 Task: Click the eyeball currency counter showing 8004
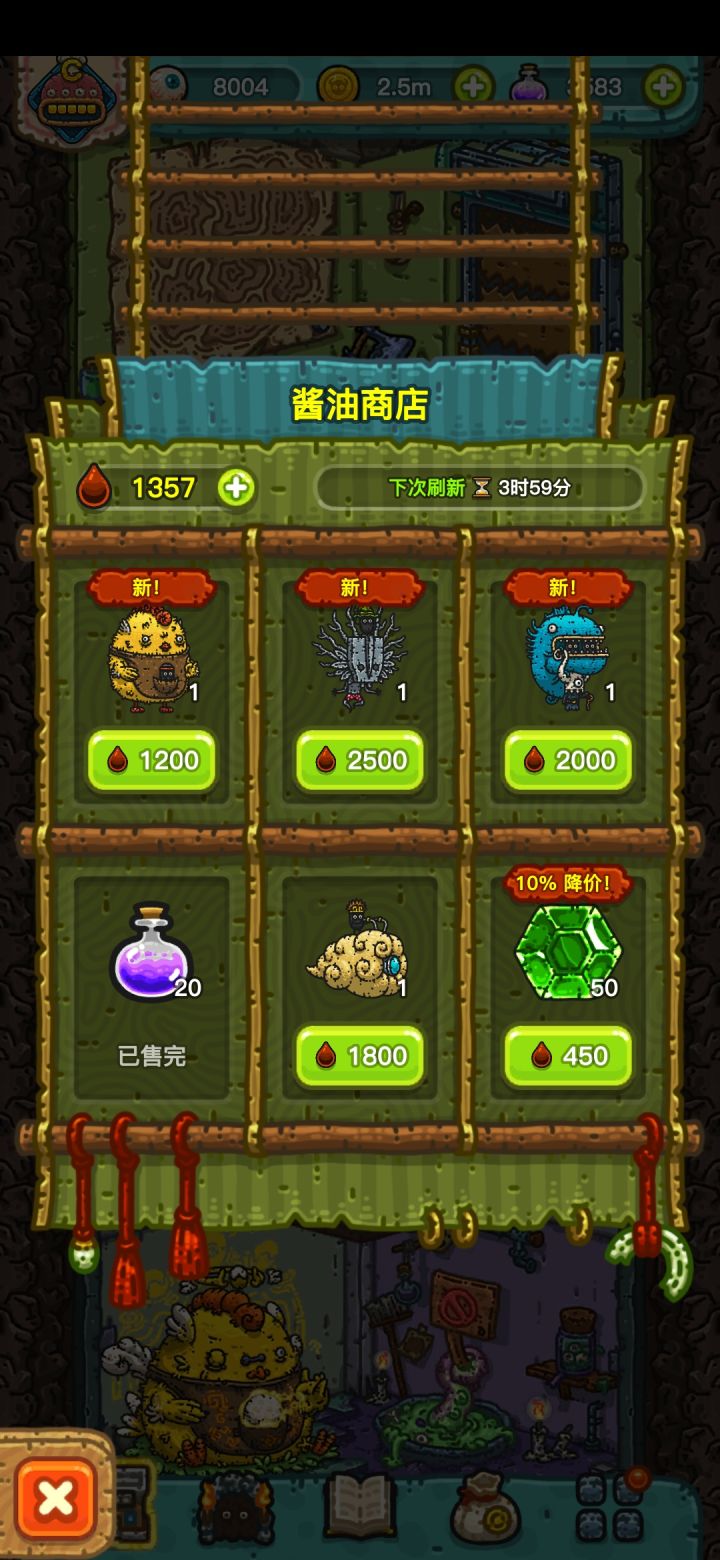[x=225, y=86]
